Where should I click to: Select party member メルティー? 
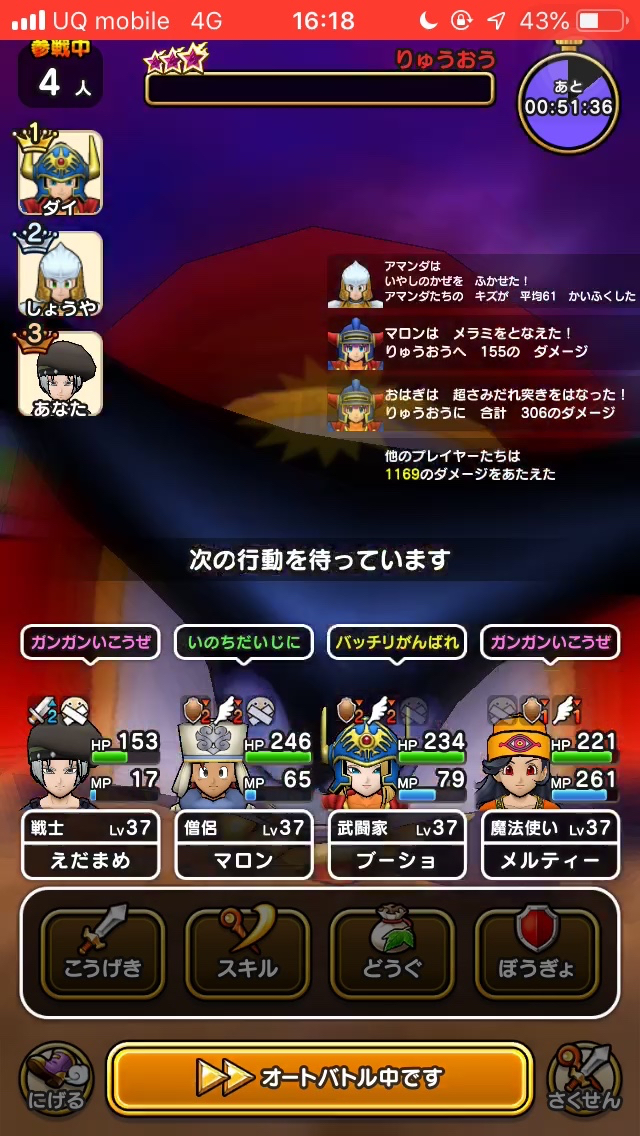pos(550,845)
